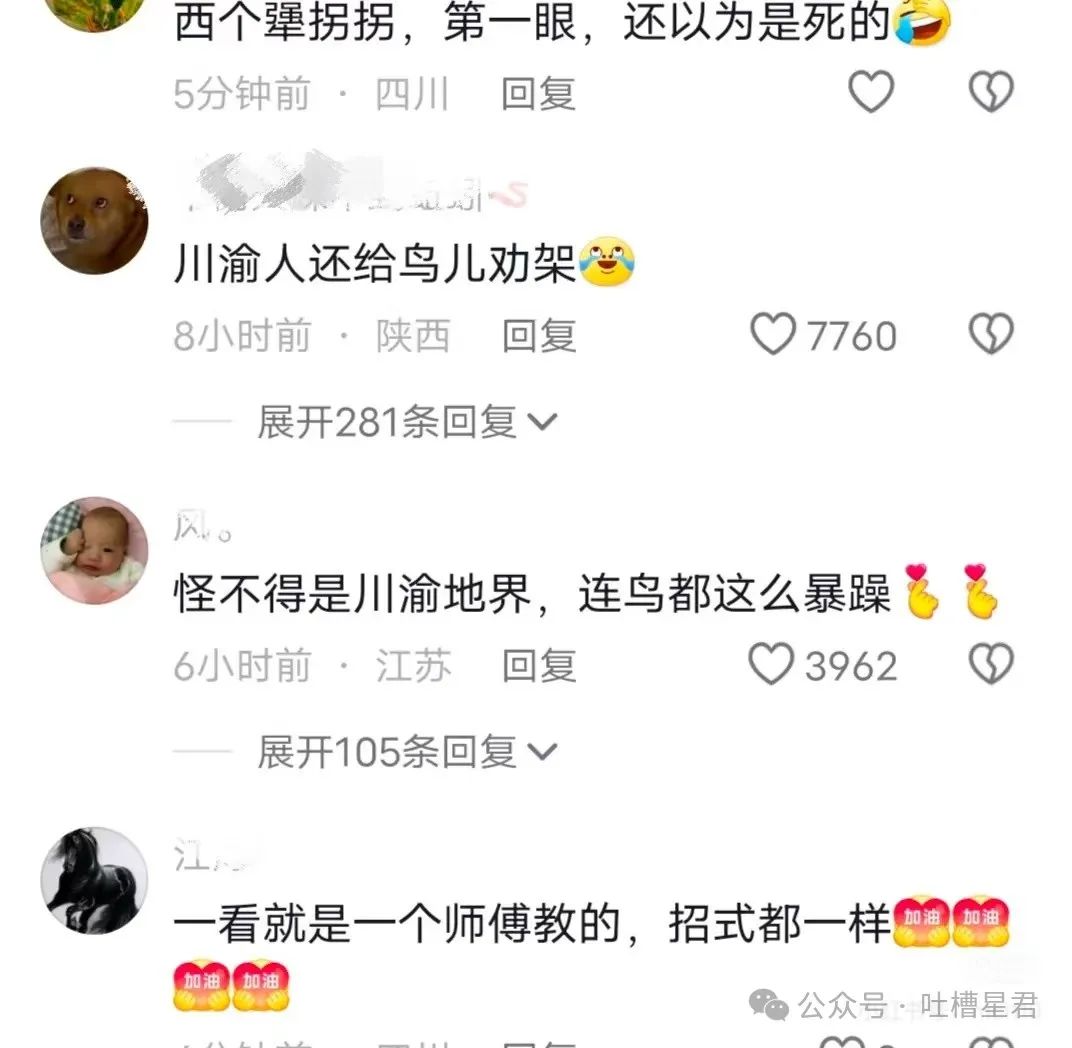Reply to the comment 川渝人还给鸟儿劝架
The width and height of the screenshot is (1072, 1048).
click(539, 336)
